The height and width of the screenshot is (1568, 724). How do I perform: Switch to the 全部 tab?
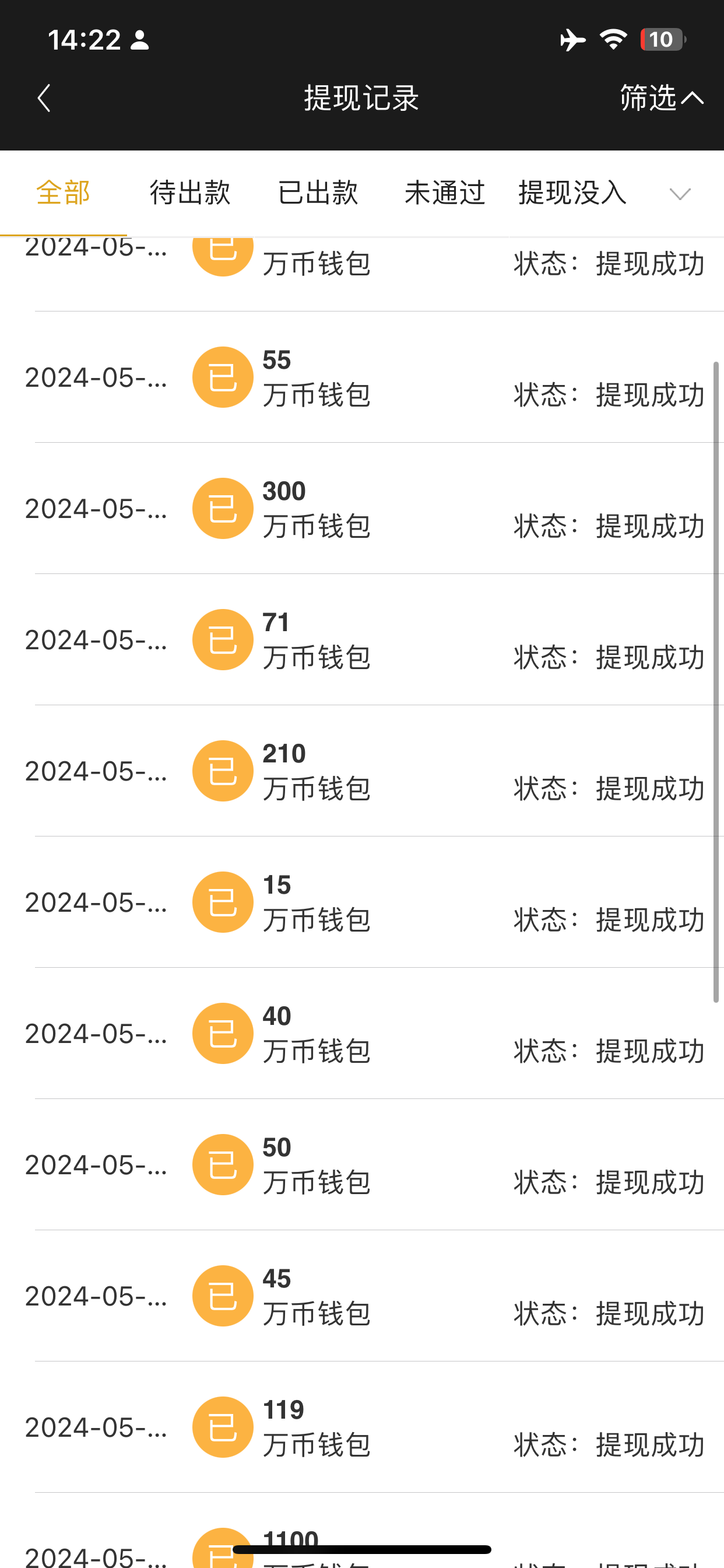point(64,193)
